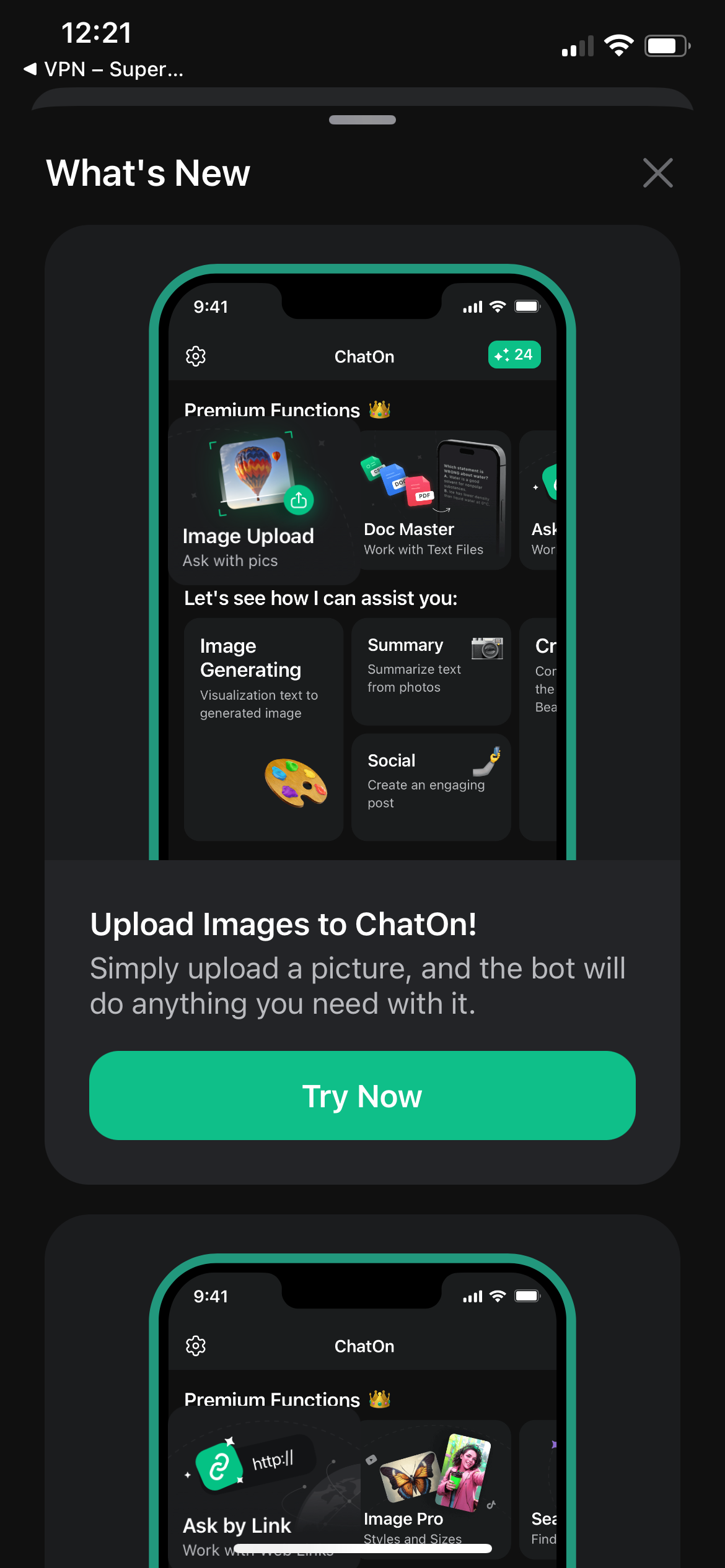Open settings via gear icon in ChatOn preview
This screenshot has height=1568, width=725.
pyautogui.click(x=196, y=356)
